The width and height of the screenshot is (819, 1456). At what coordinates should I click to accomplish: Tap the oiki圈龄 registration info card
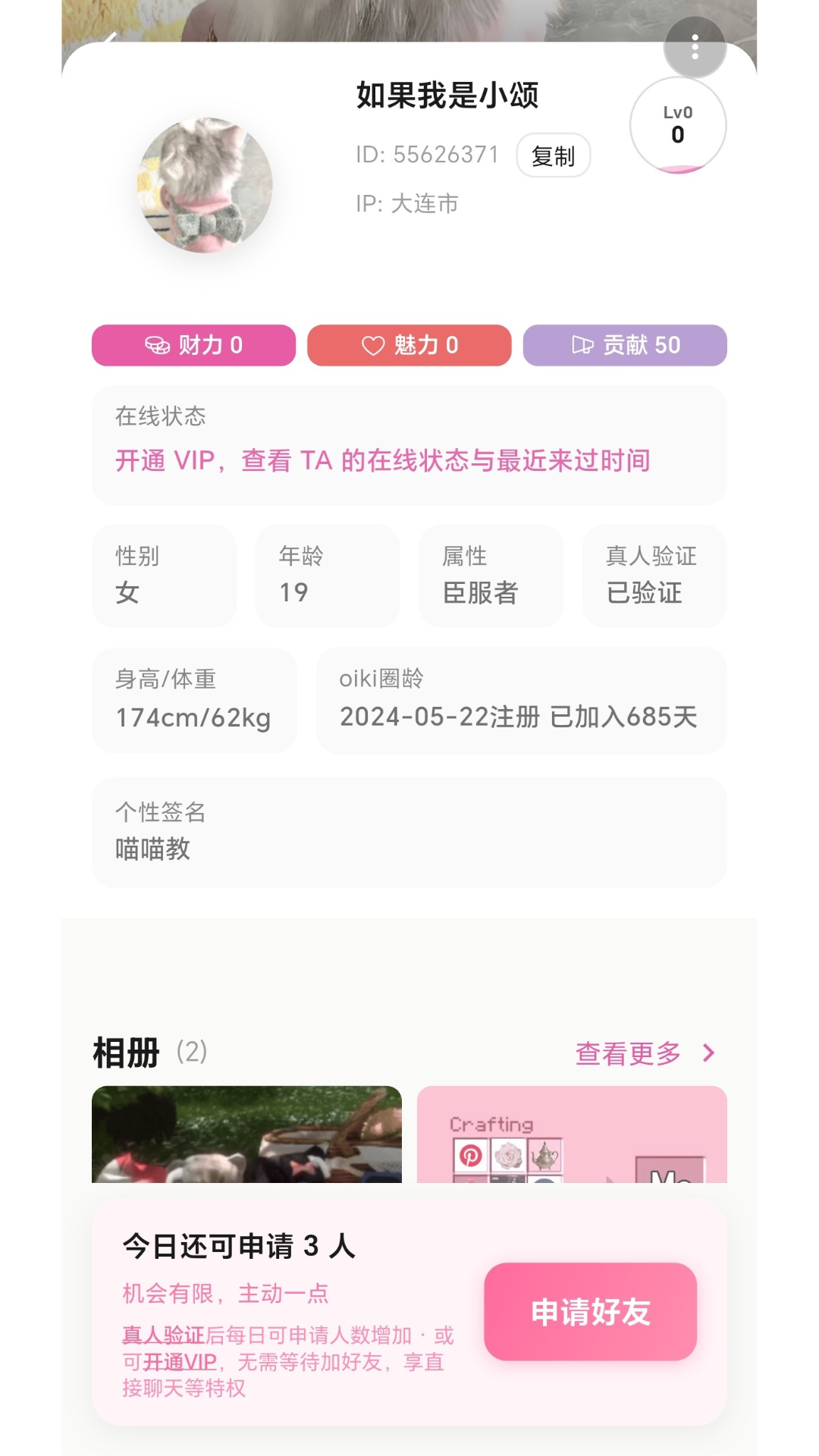(522, 699)
